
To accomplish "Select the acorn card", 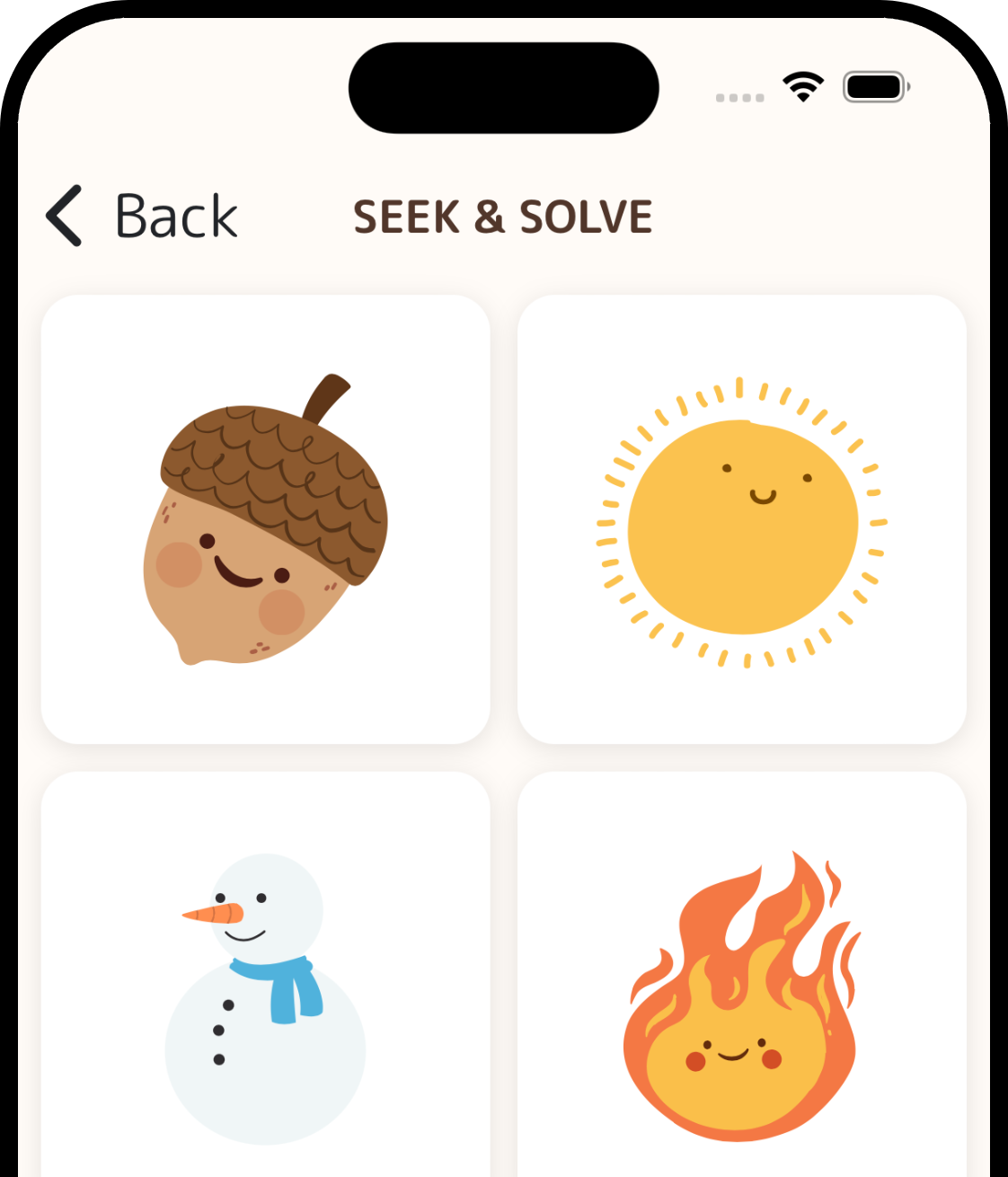I will click(x=266, y=519).
